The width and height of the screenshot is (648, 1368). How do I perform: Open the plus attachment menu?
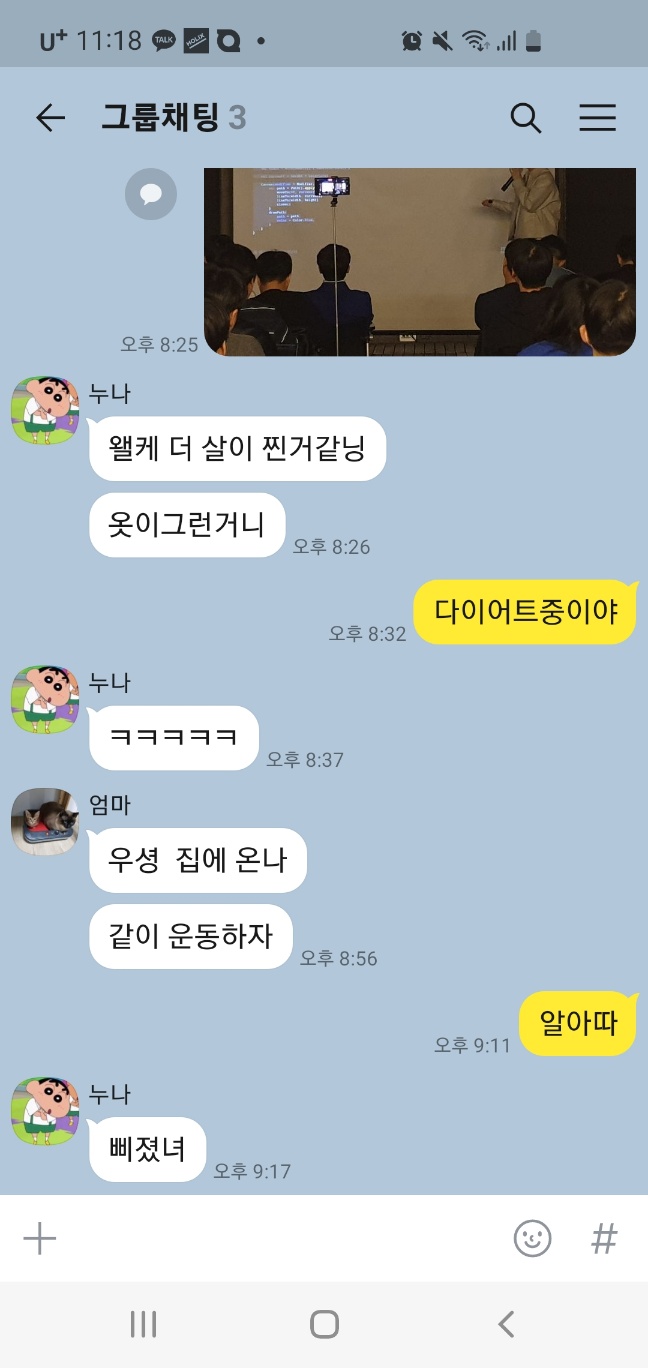[x=40, y=1239]
